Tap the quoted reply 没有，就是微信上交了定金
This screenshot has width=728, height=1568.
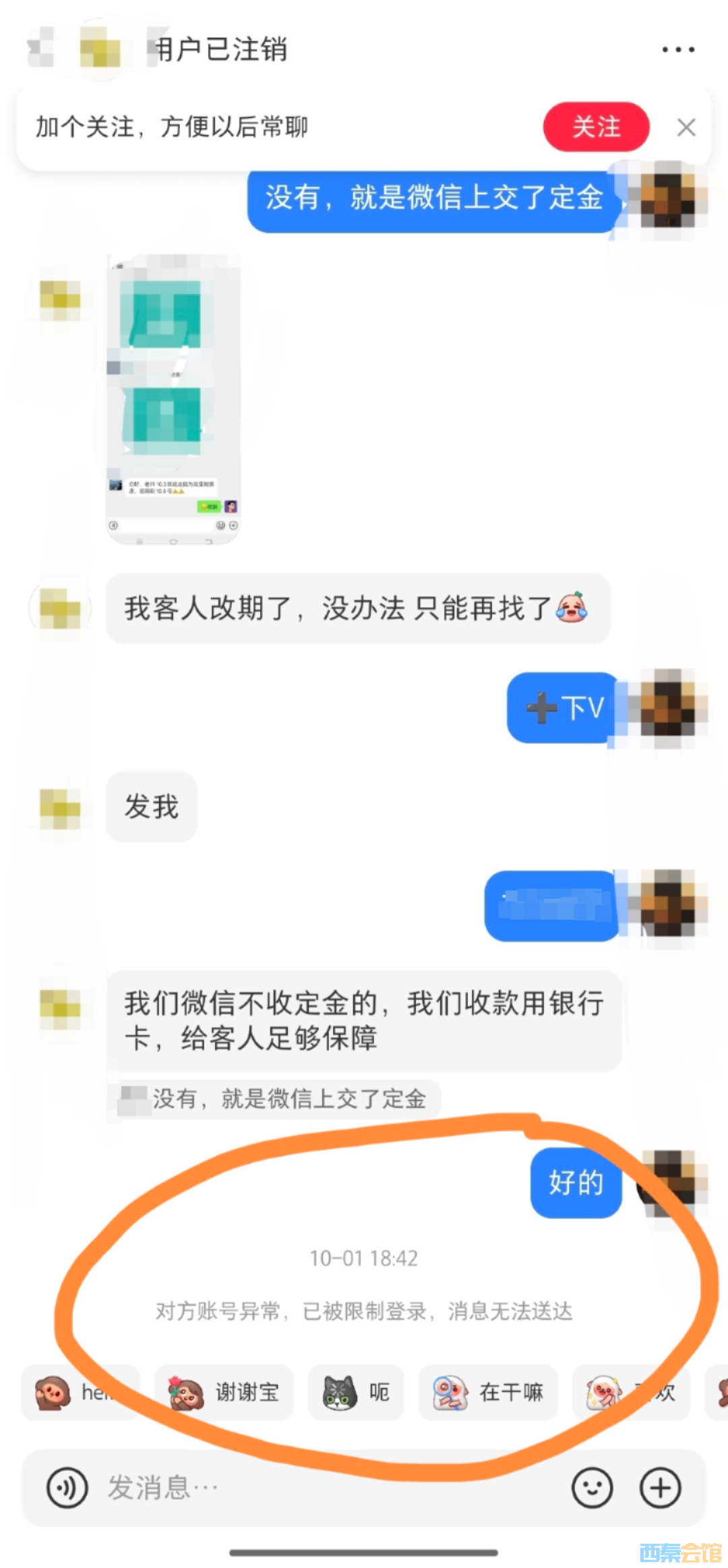pos(275,1099)
